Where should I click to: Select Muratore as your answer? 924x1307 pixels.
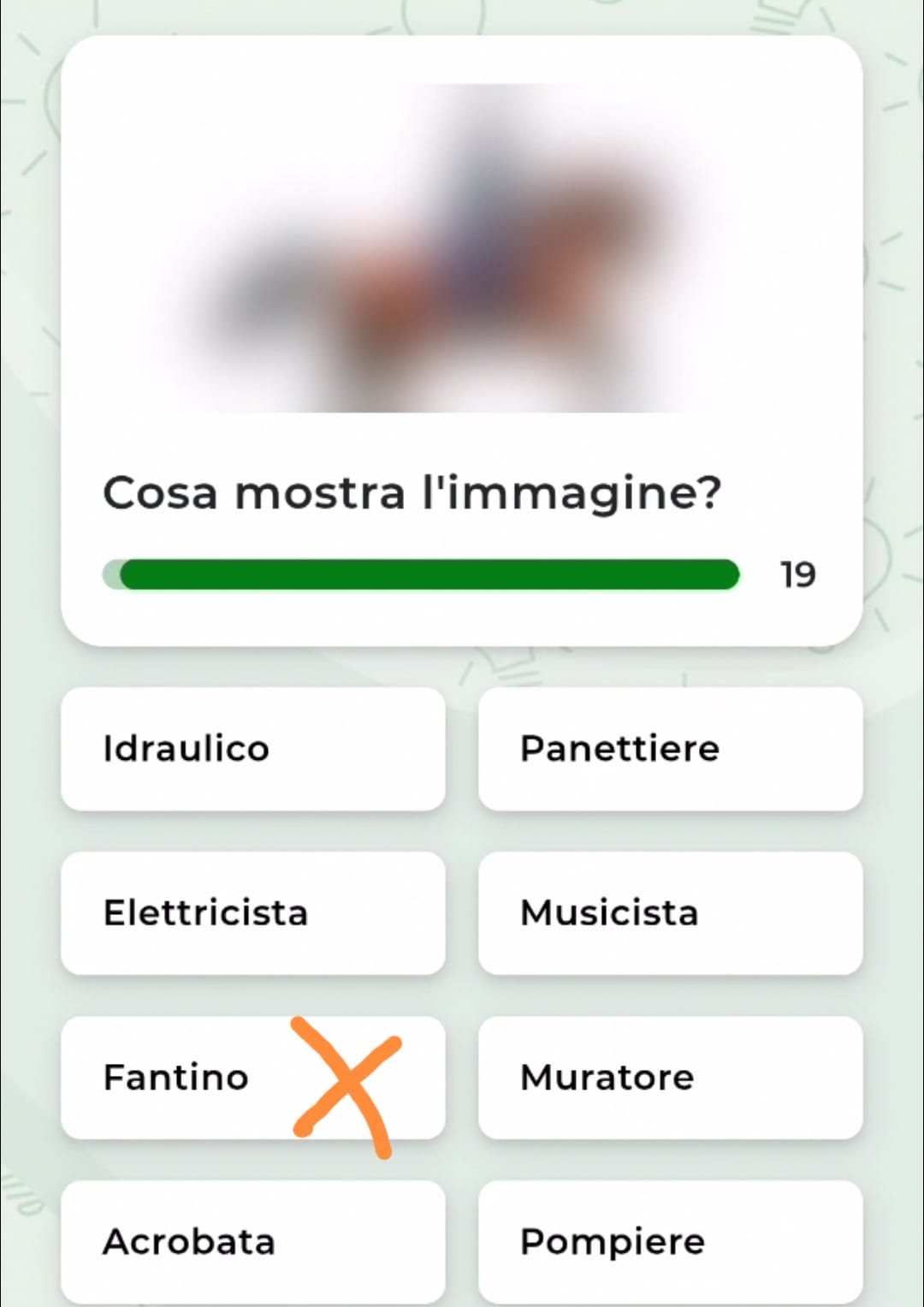(670, 1078)
